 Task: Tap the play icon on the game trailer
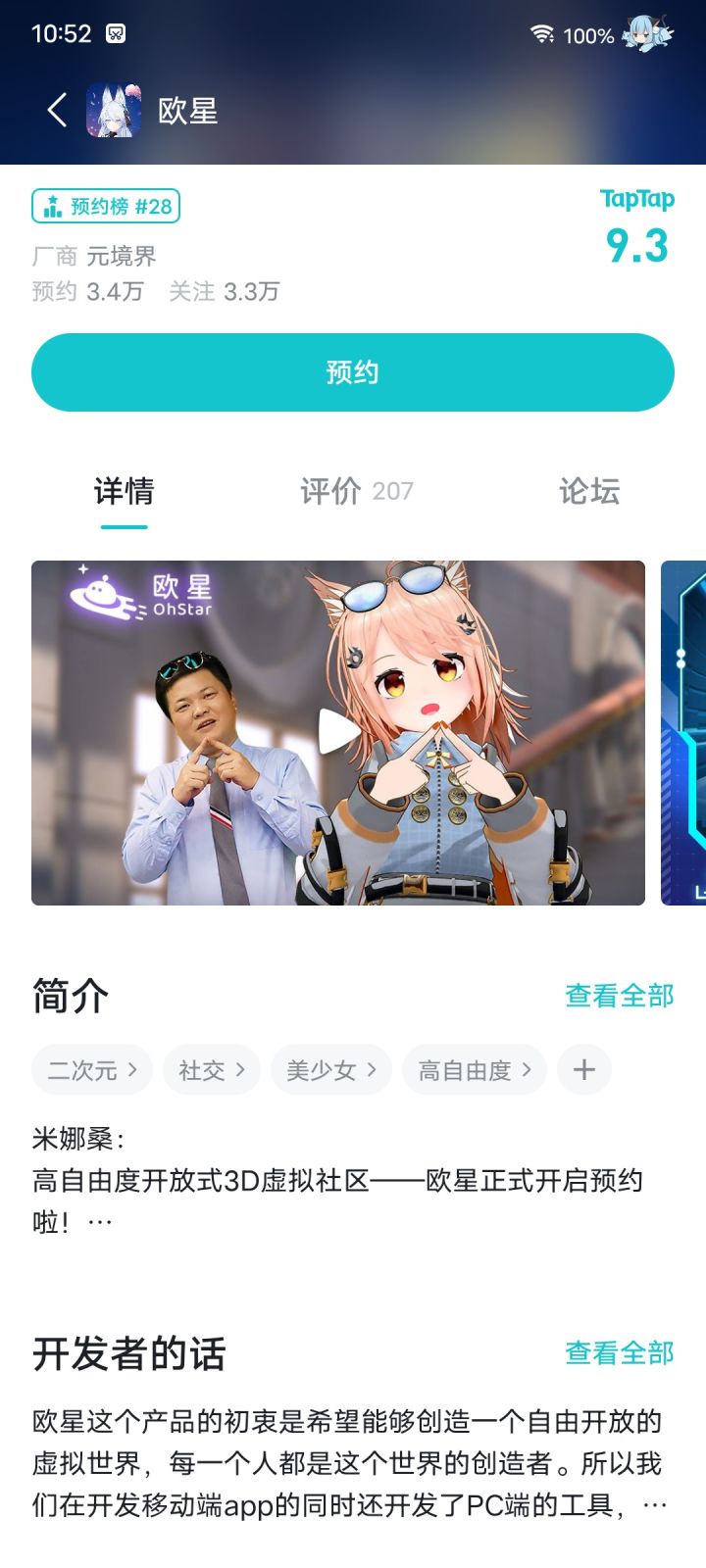338,733
